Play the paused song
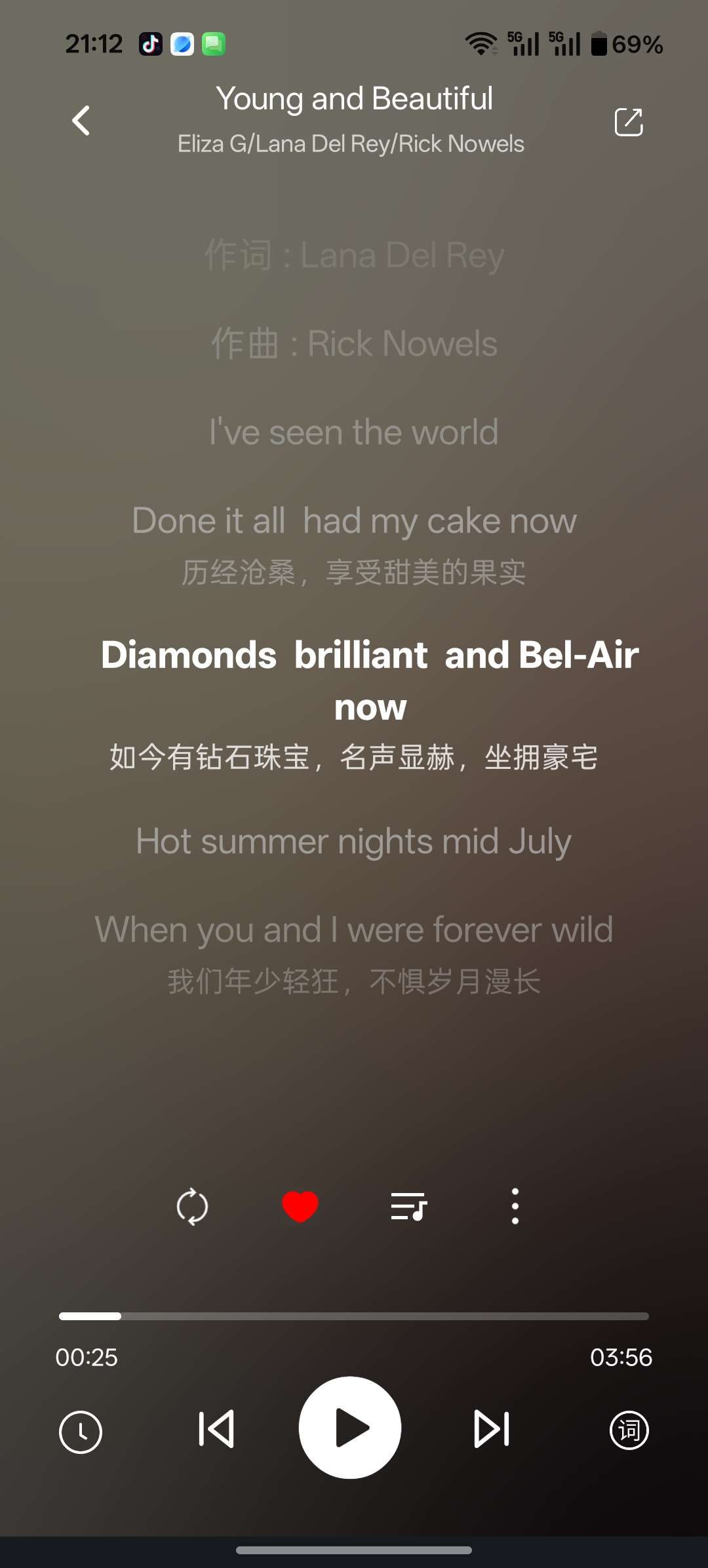 click(350, 1428)
